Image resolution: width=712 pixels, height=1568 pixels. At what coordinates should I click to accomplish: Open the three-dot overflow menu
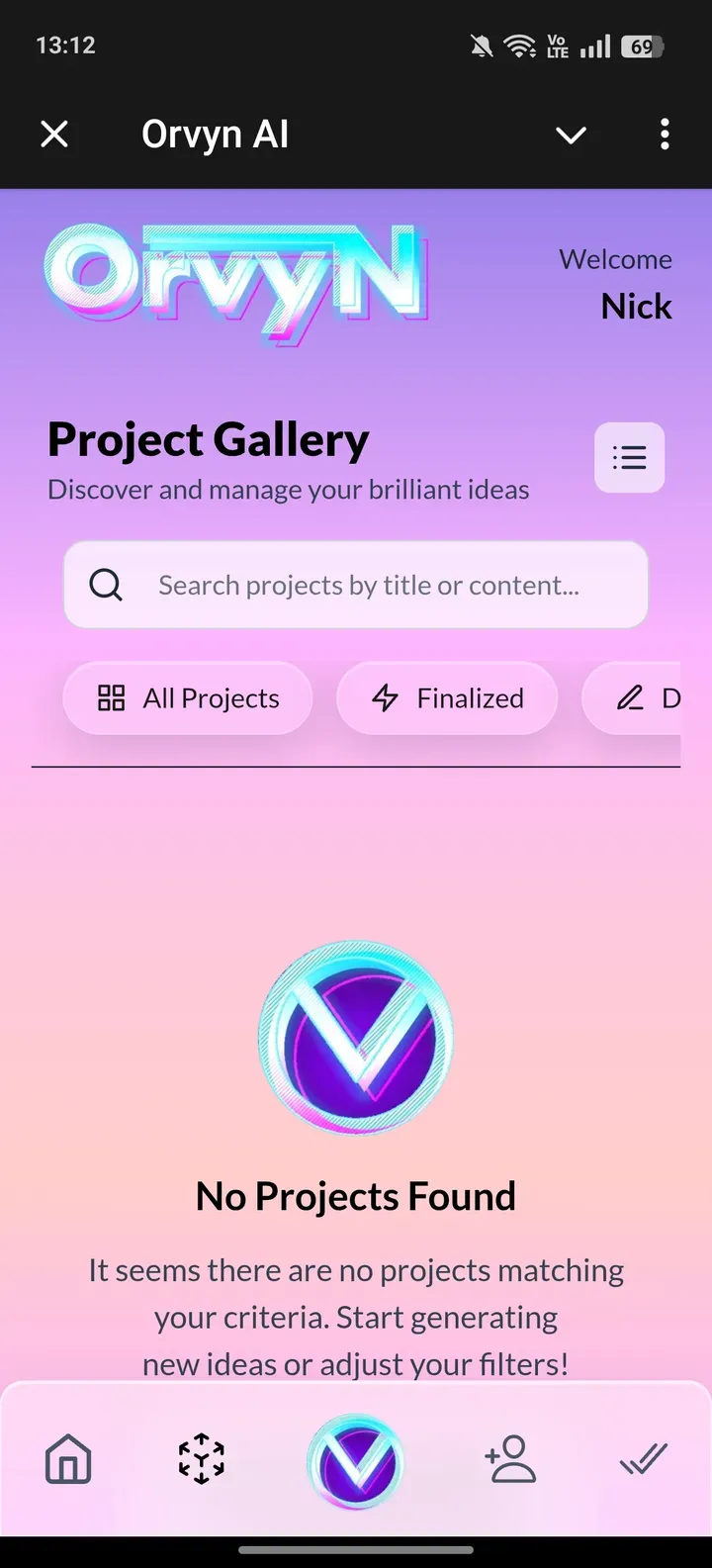tap(665, 134)
